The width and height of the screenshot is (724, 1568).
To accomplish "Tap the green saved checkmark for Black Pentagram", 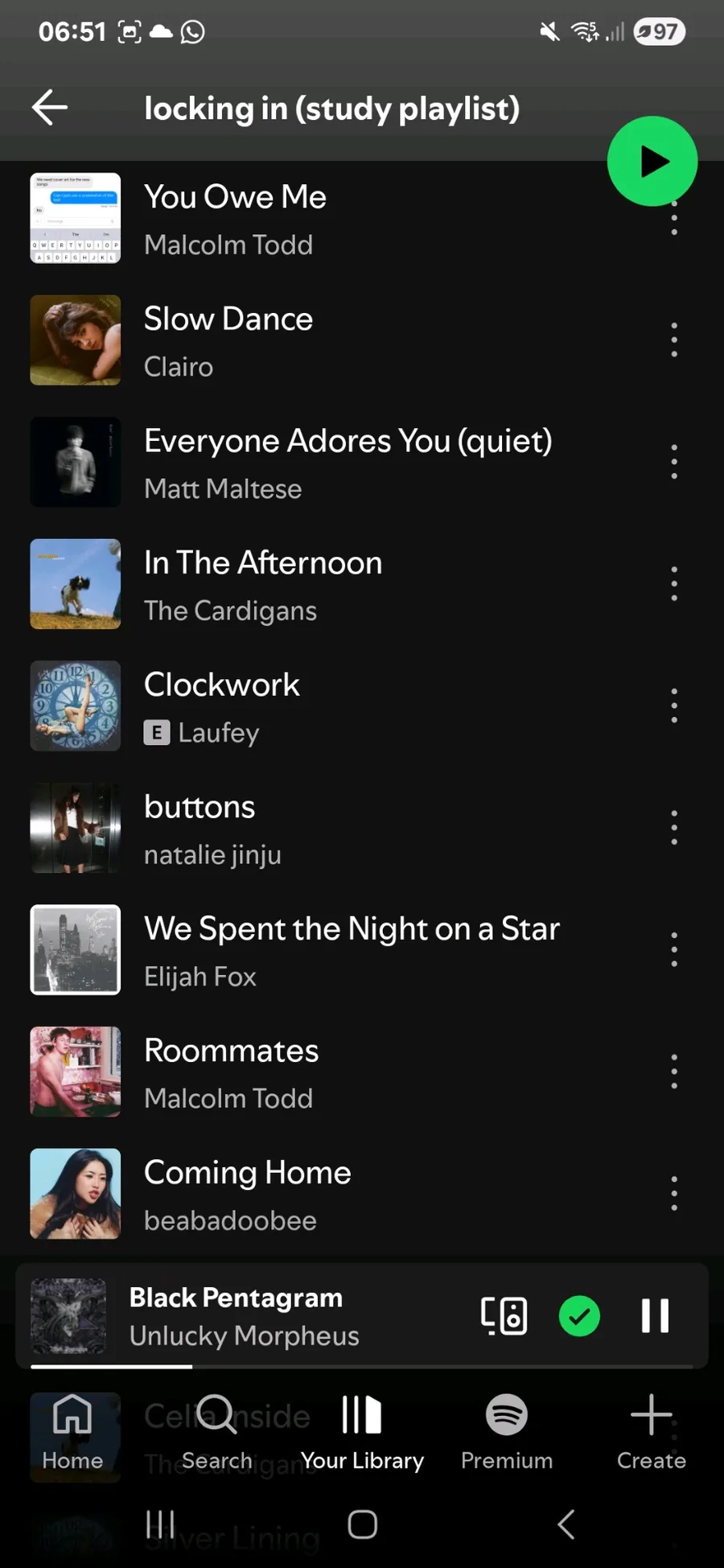I will (x=579, y=1316).
